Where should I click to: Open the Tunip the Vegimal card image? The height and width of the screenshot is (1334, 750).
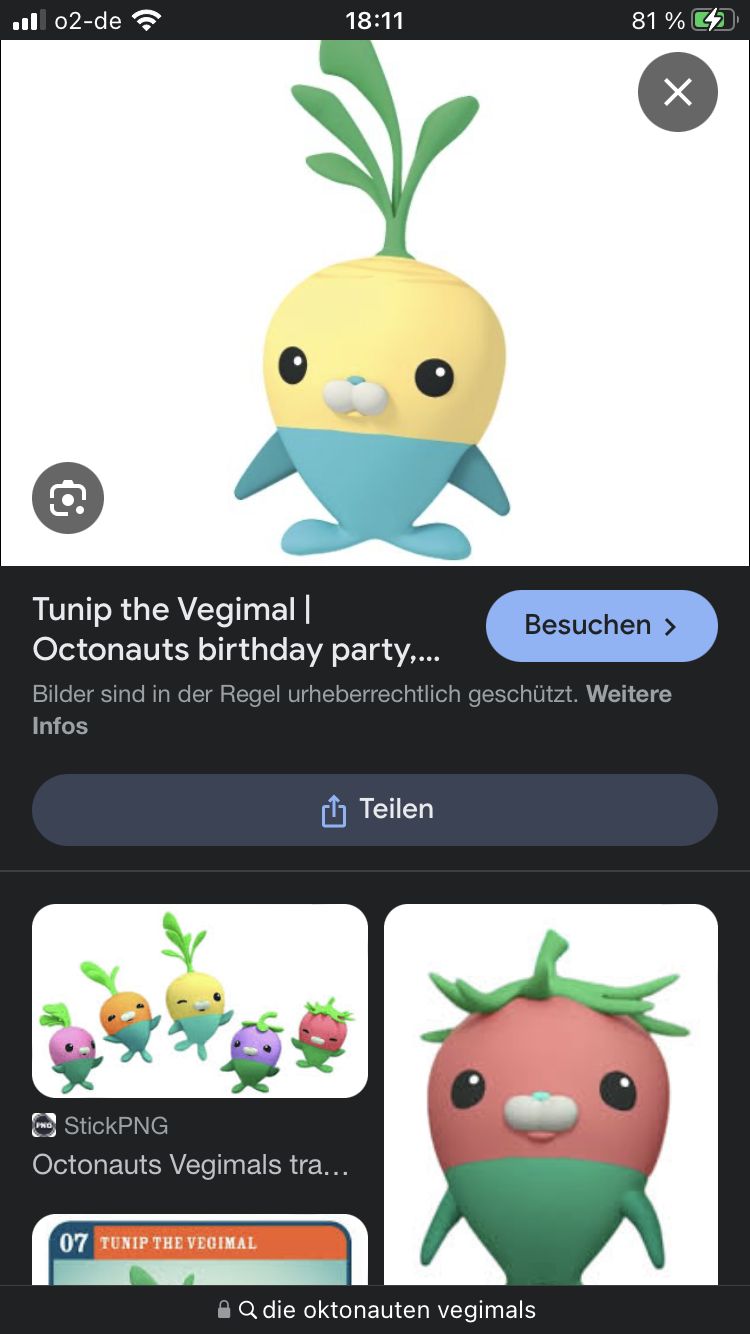pos(200,1250)
